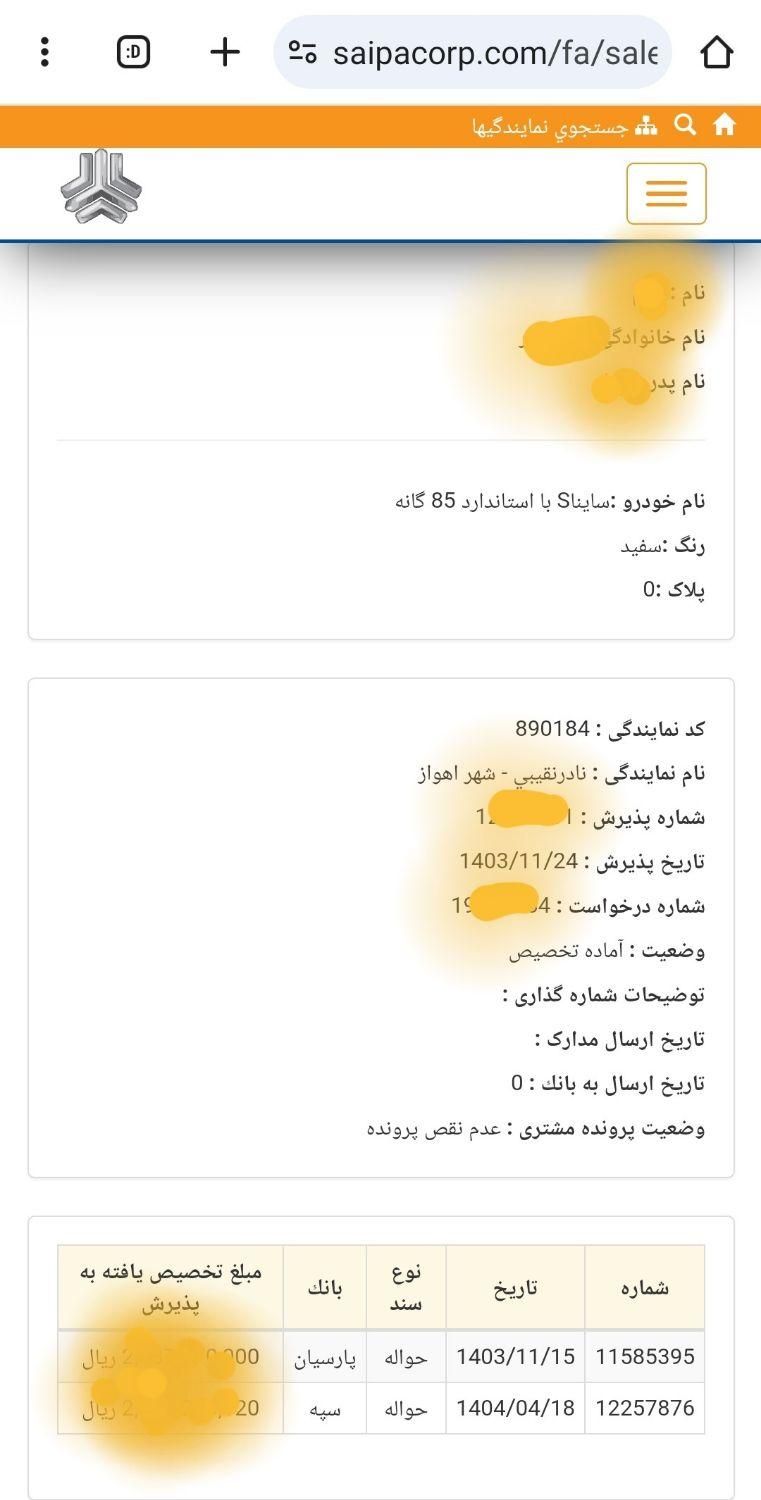Expand the hamburger navigation menu
Image resolution: width=761 pixels, height=1500 pixels.
tap(666, 193)
